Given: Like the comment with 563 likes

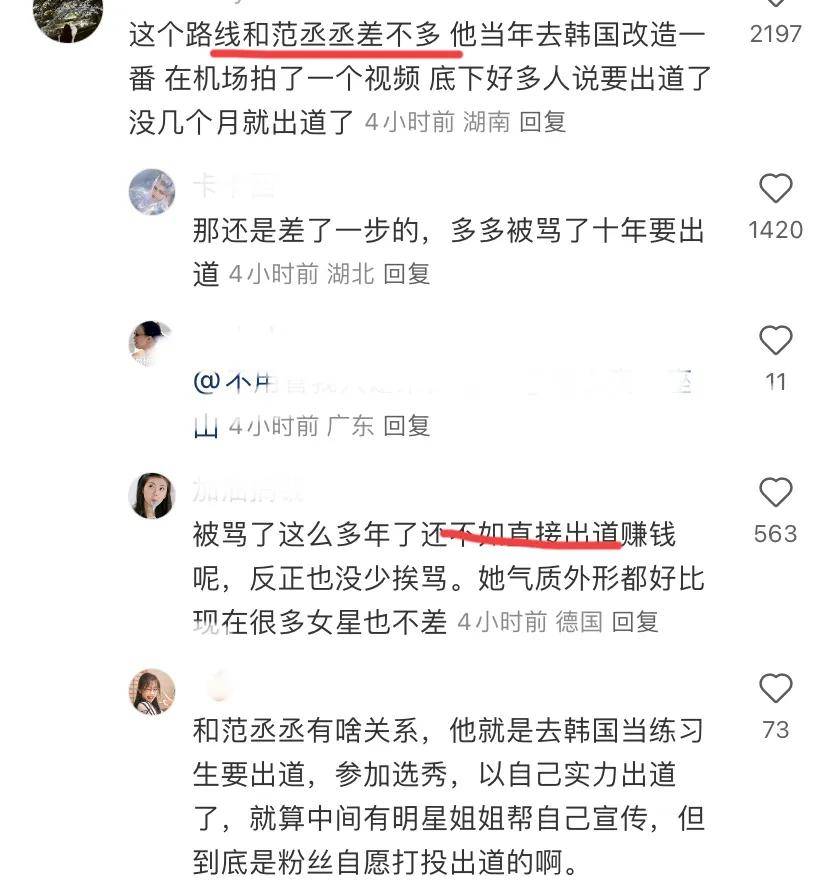Looking at the screenshot, I should pos(775,493).
